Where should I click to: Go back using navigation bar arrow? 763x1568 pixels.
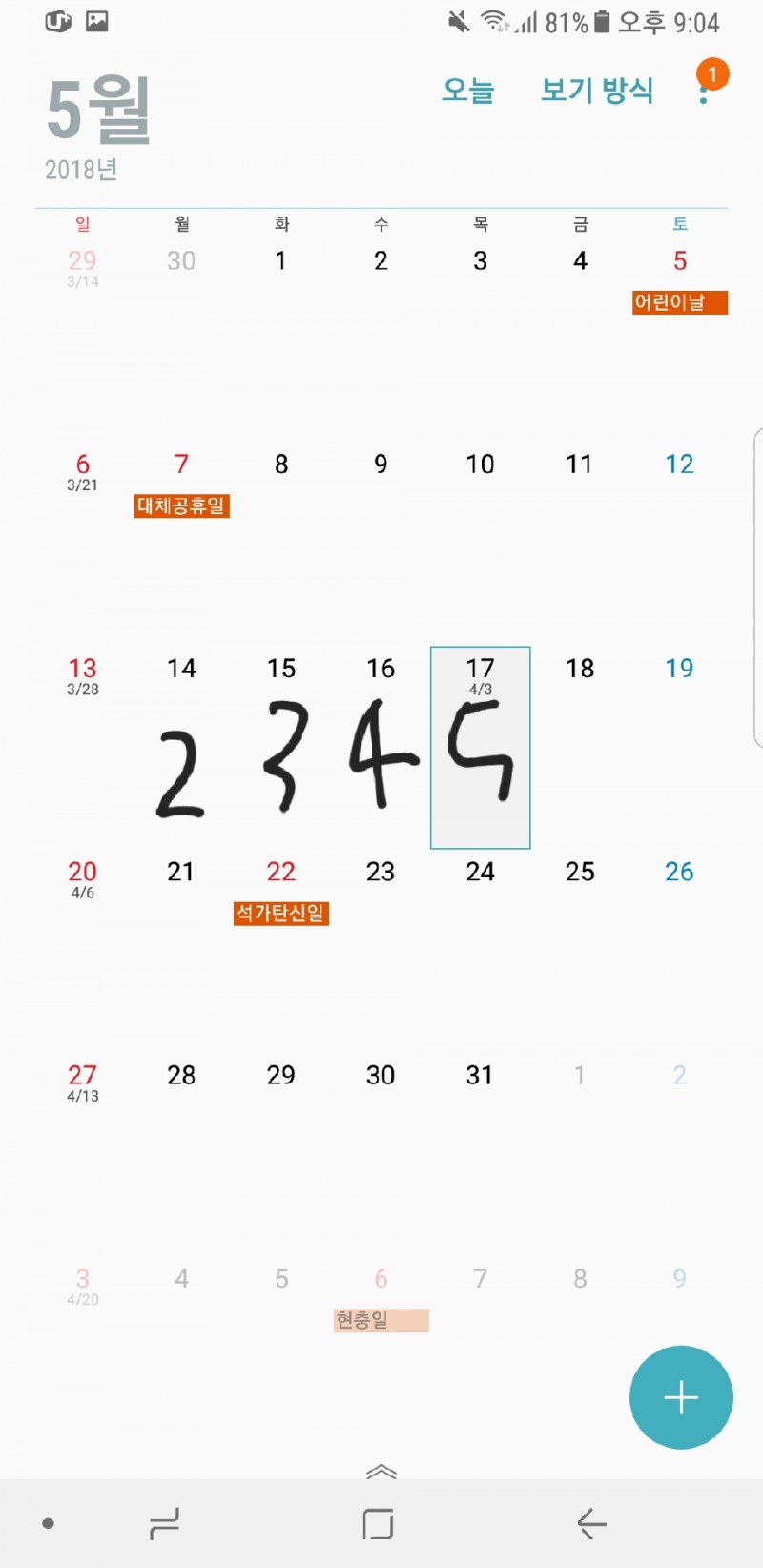[591, 1523]
